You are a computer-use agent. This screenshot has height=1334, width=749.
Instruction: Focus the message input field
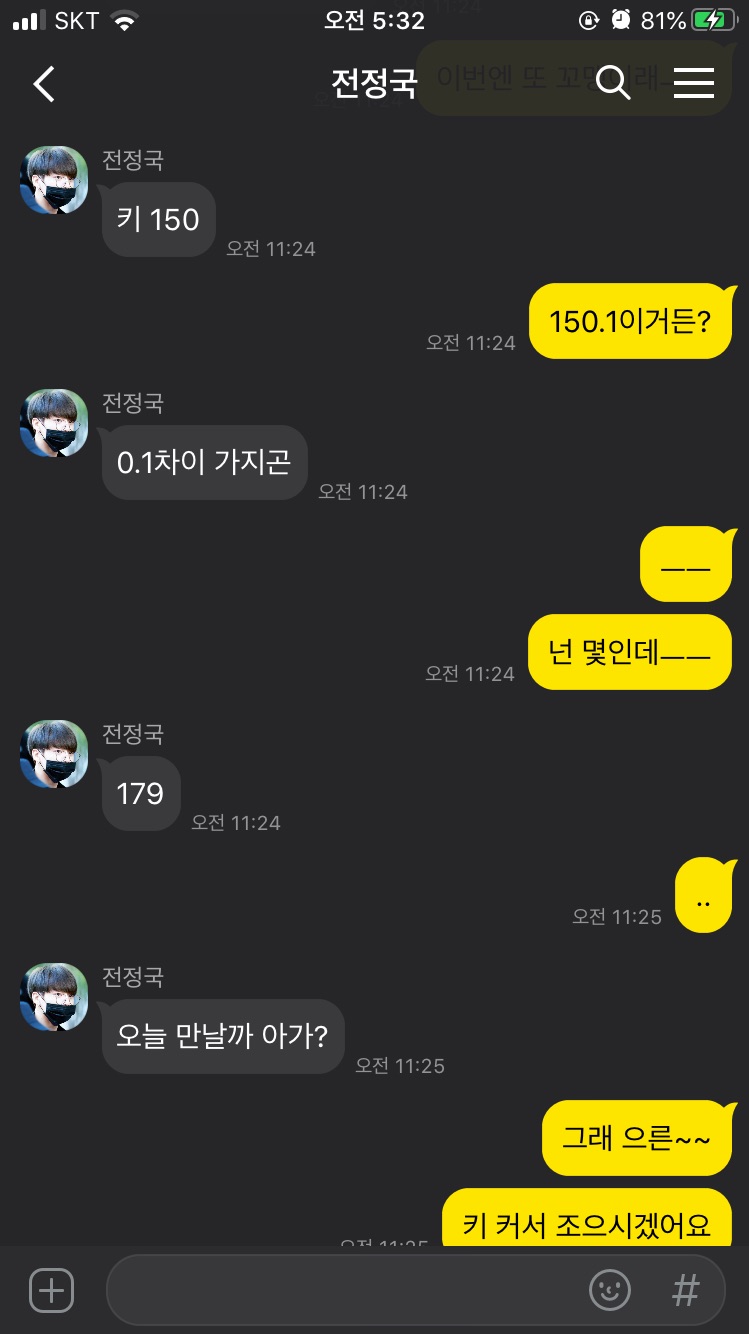pos(340,1290)
